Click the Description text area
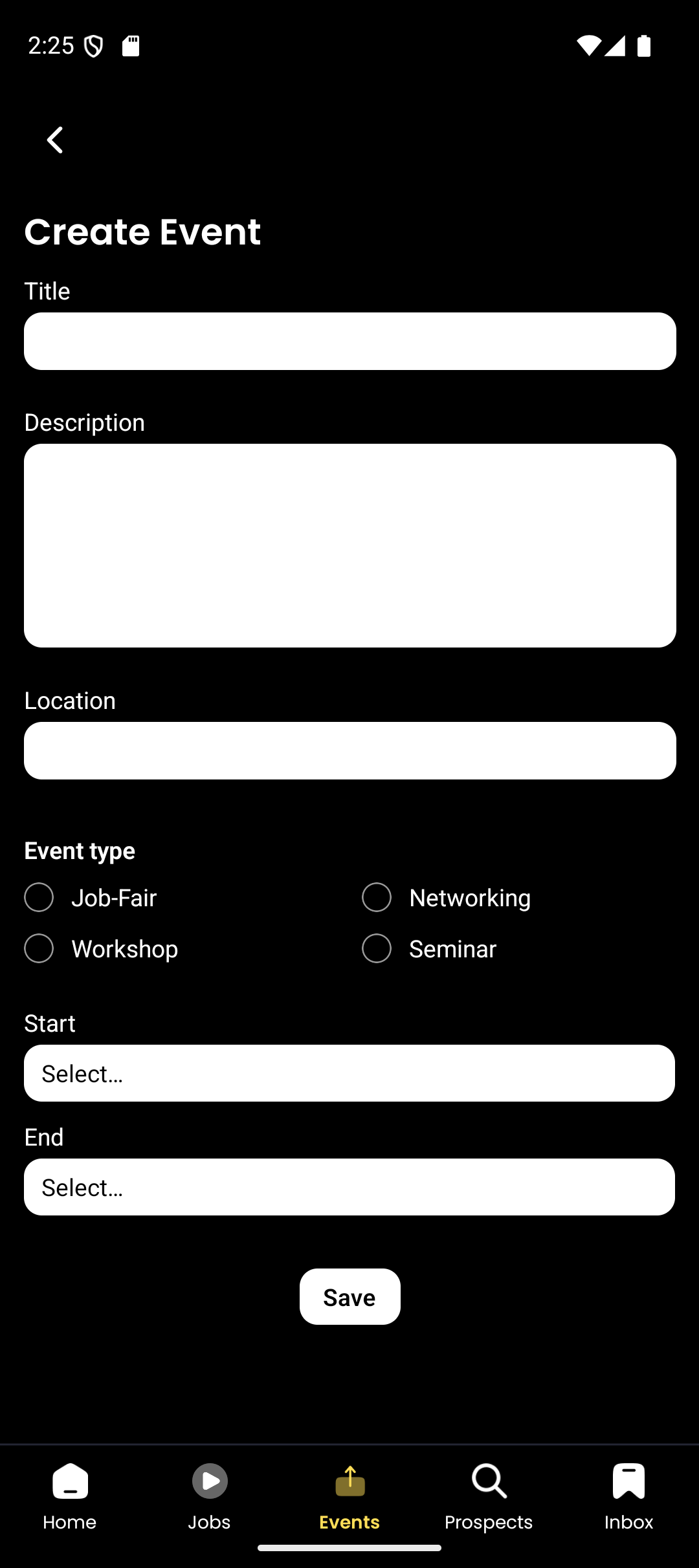 click(349, 545)
